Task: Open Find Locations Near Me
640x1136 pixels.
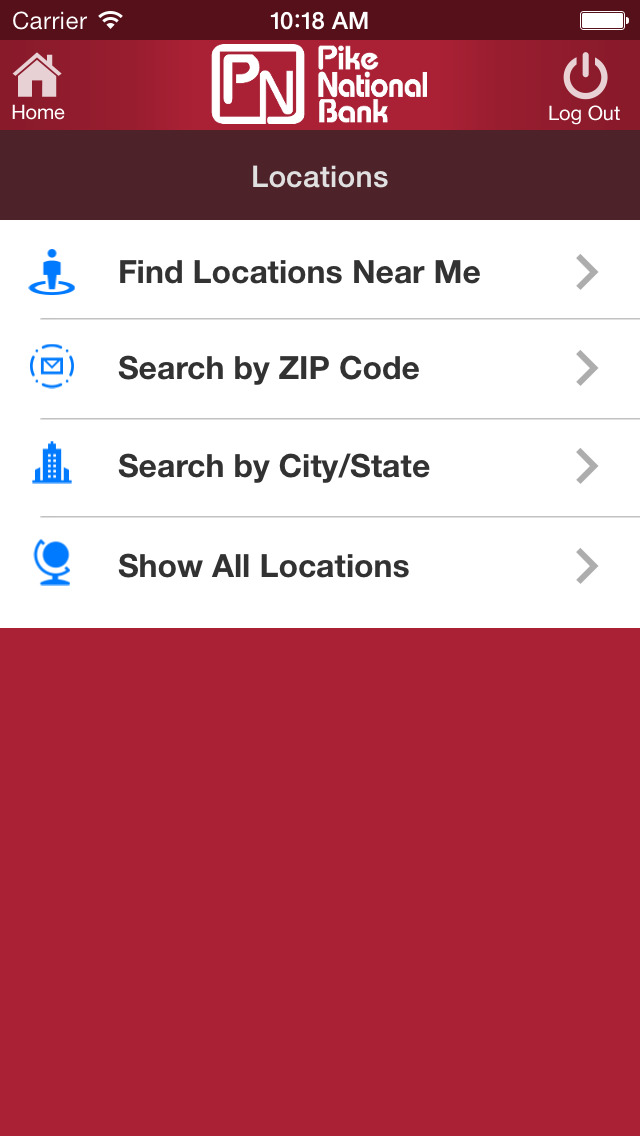Action: 320,270
